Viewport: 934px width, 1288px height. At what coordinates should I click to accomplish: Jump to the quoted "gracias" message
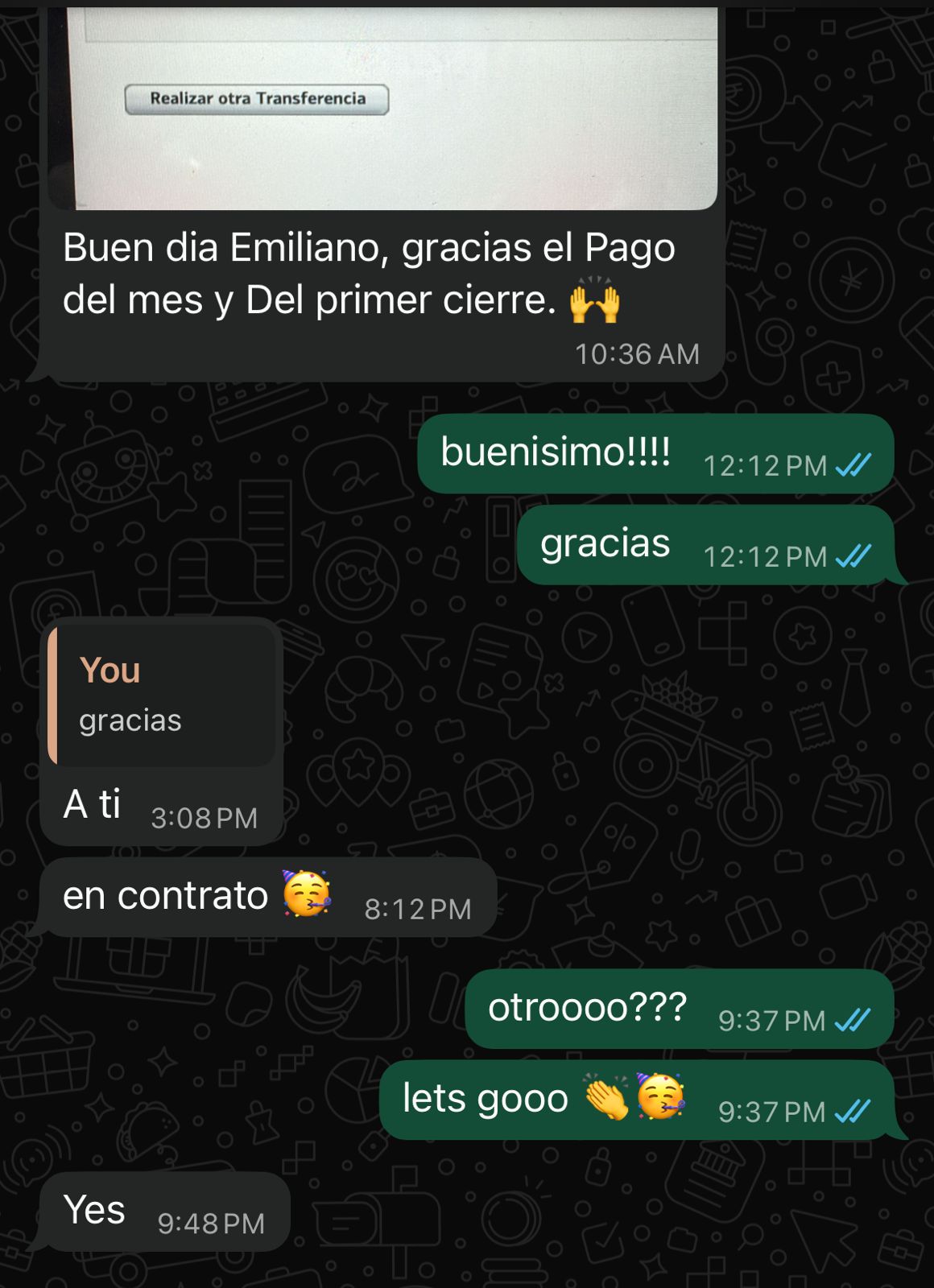coord(162,696)
